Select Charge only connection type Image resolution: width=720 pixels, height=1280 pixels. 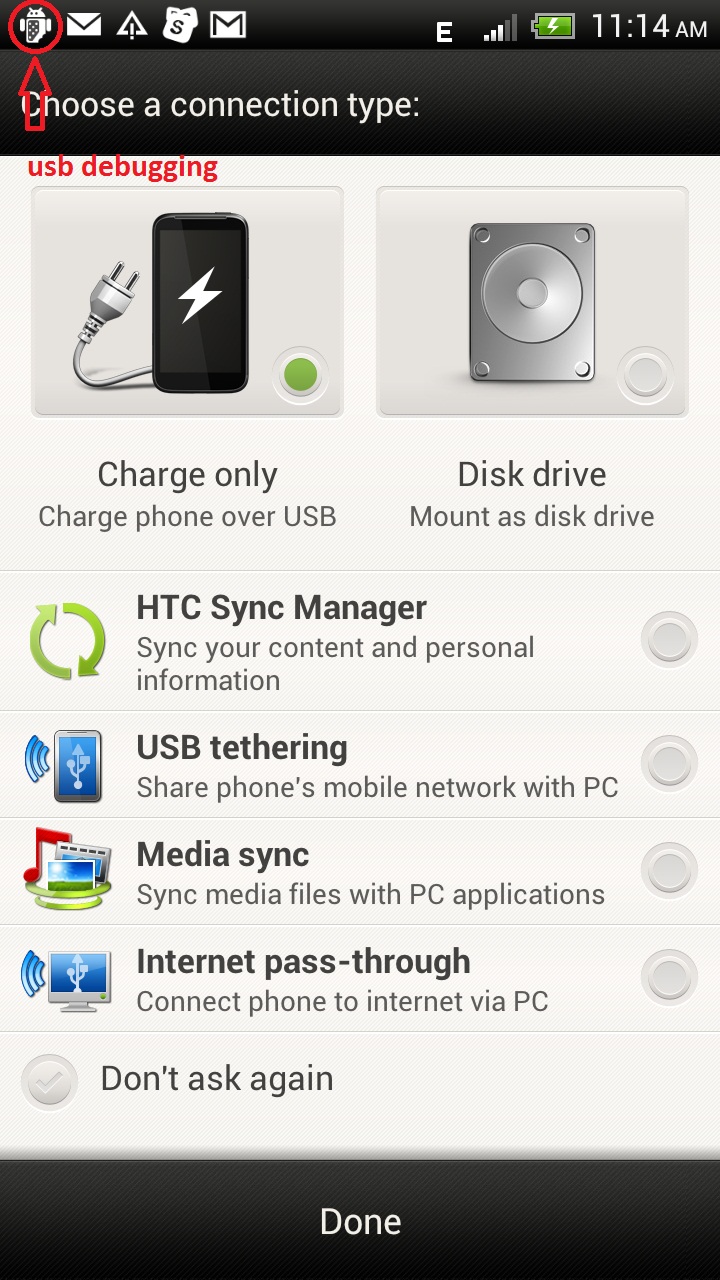click(187, 302)
